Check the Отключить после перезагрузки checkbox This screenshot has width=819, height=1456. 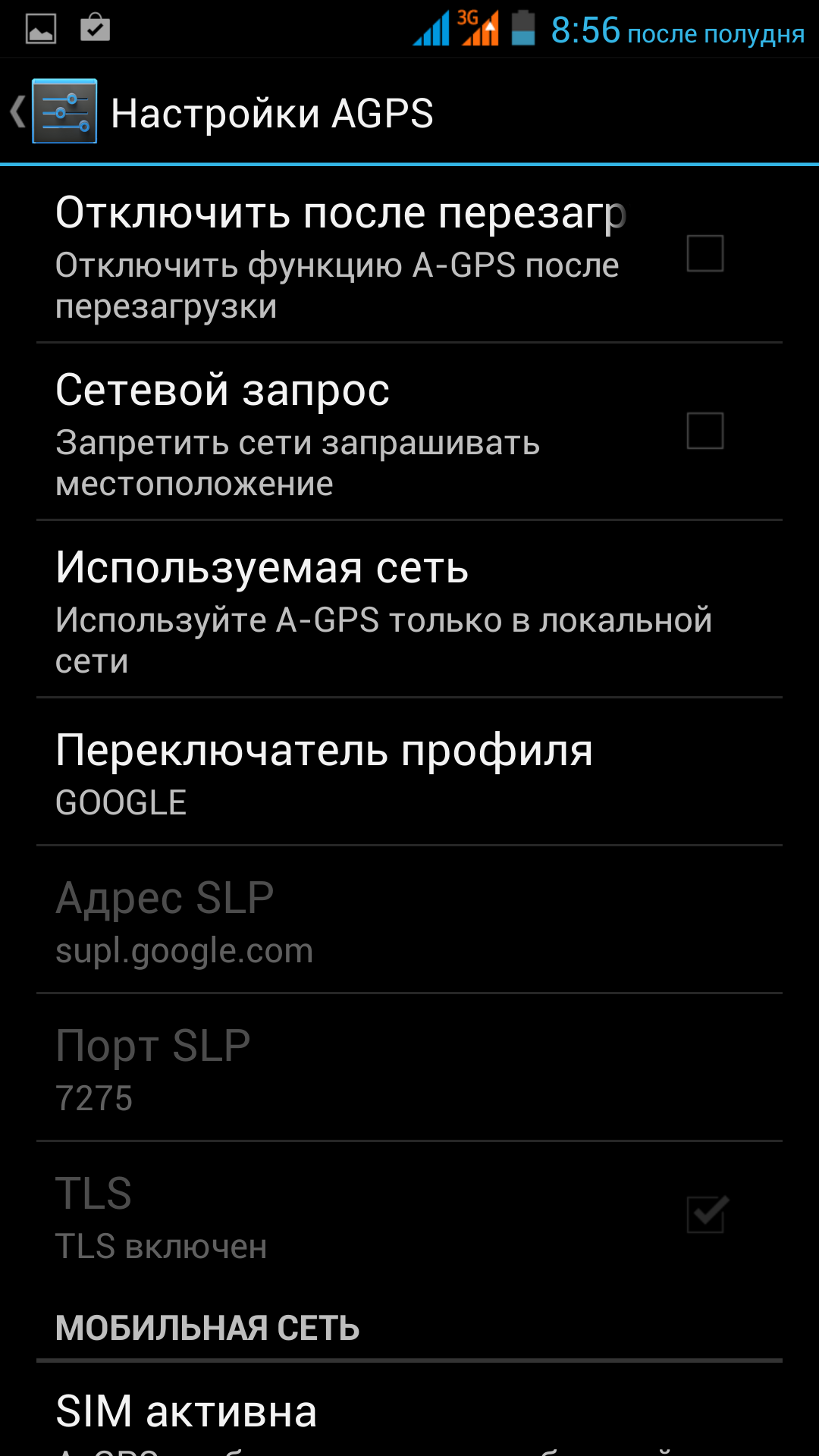(704, 253)
